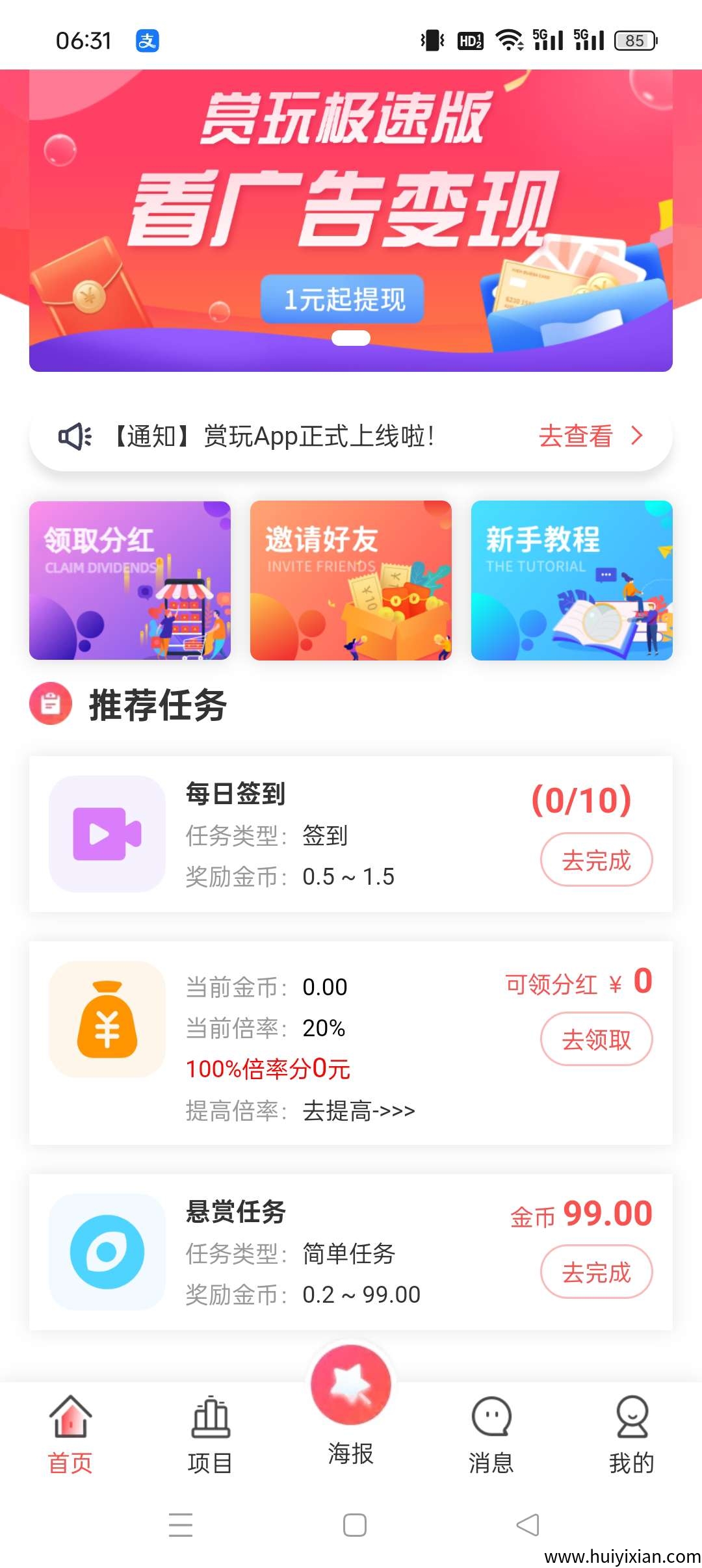Go back using the system back button
702x1568 pixels.
[x=528, y=1525]
